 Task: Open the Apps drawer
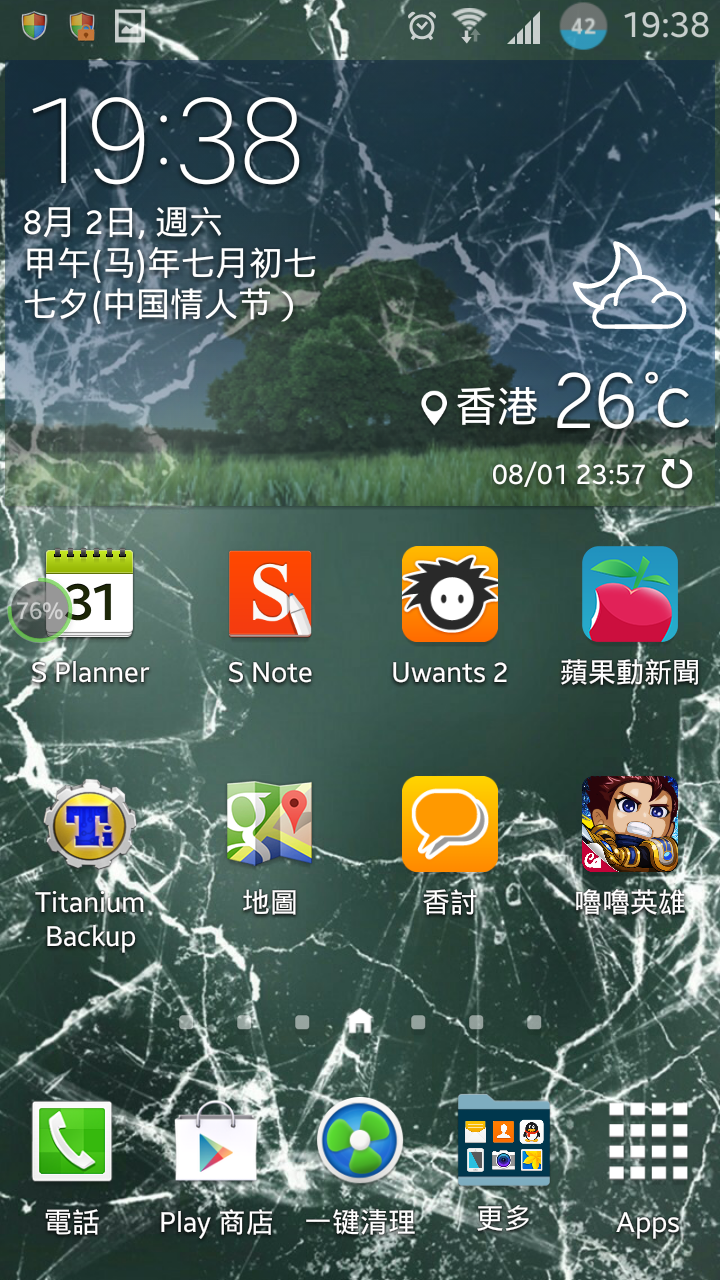[x=648, y=1142]
